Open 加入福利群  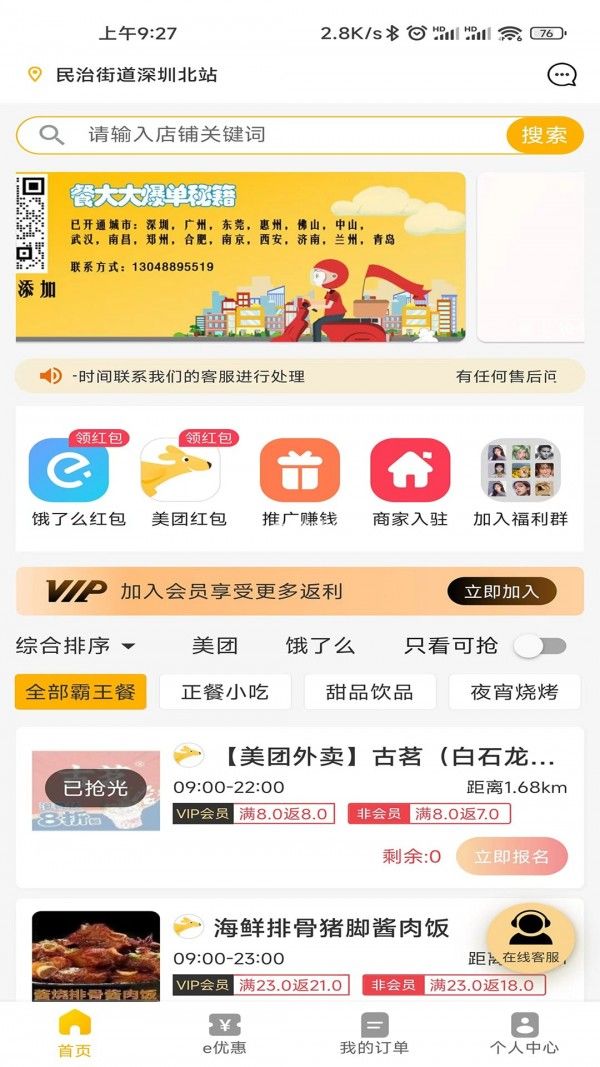[520, 482]
